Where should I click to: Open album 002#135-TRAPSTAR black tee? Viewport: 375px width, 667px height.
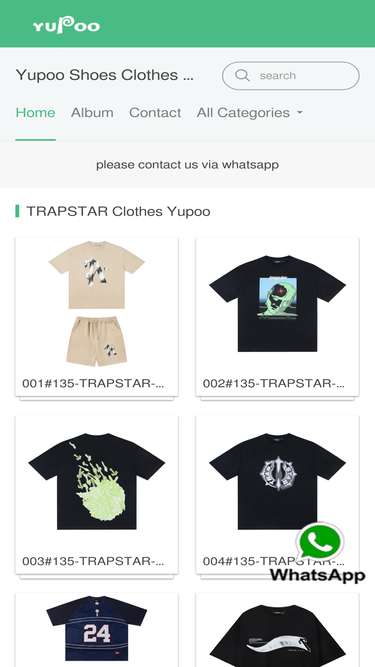pyautogui.click(x=277, y=317)
